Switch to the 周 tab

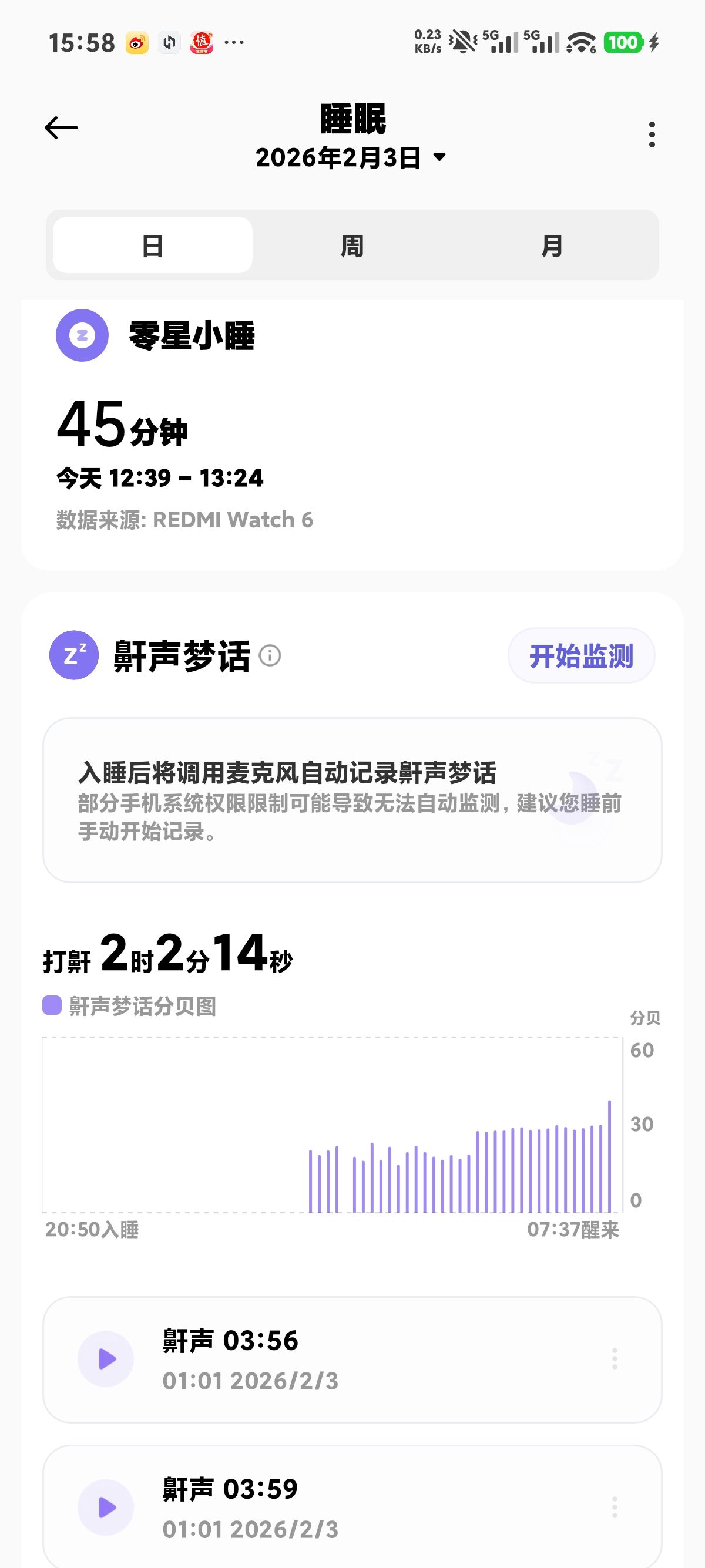point(352,246)
